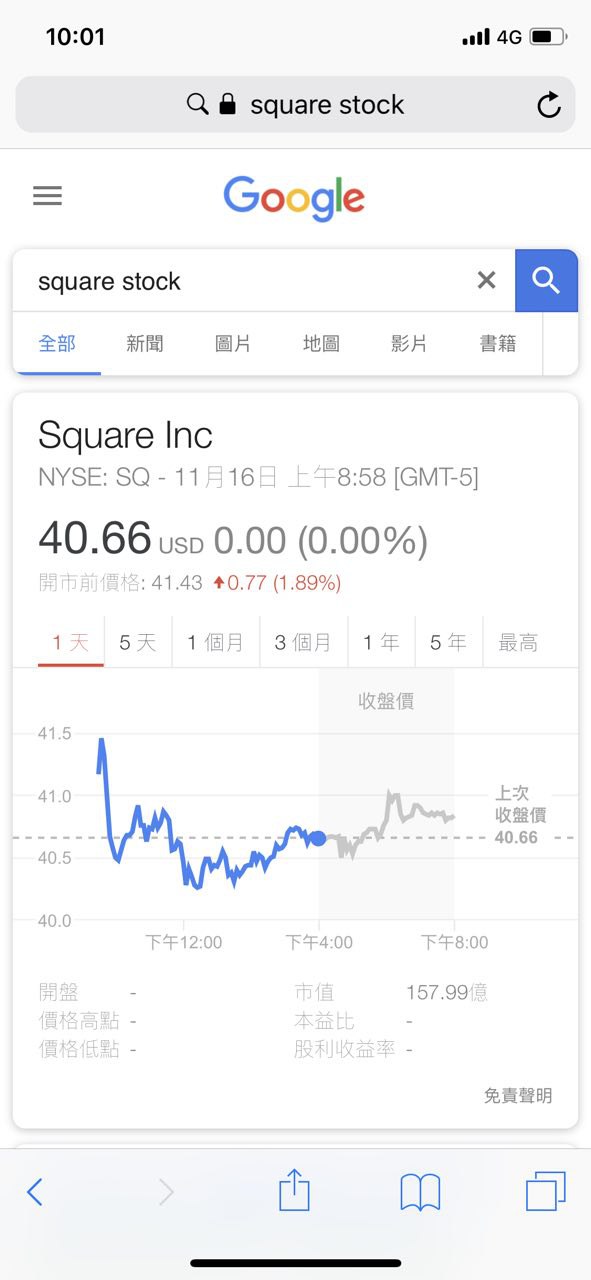Select the 5 天 chart range
Screen dimensions: 591x1280
click(138, 643)
